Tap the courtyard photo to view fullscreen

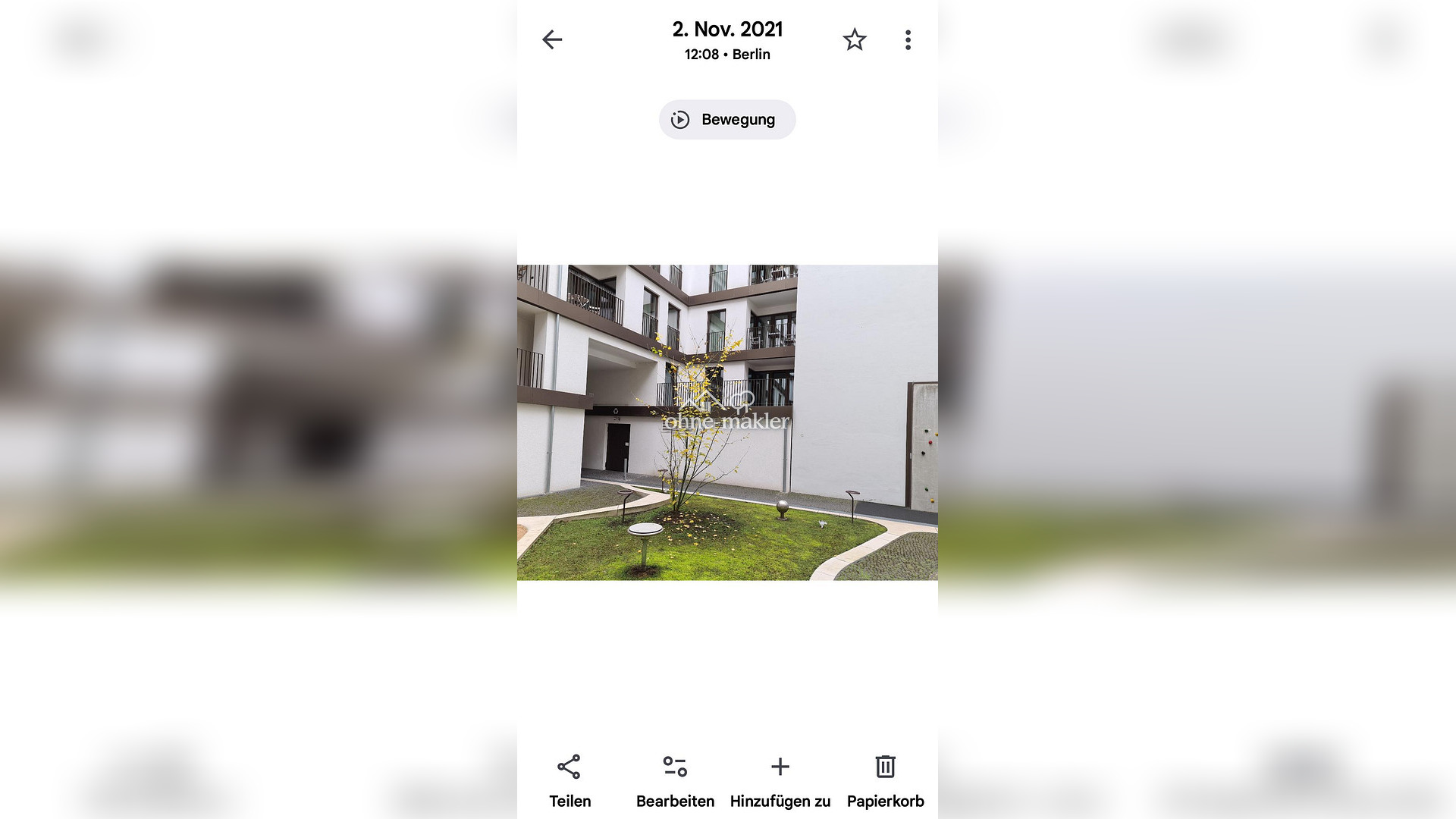tap(726, 422)
